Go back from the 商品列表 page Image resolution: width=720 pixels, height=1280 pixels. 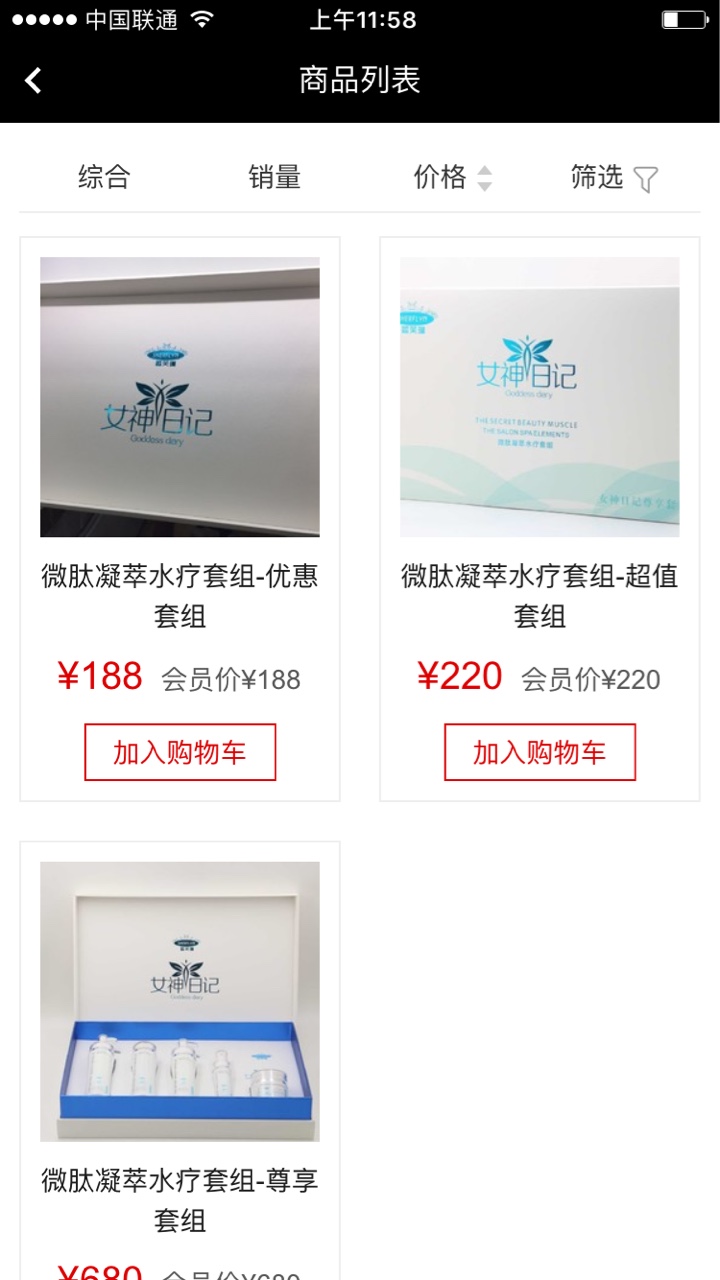[x=34, y=80]
